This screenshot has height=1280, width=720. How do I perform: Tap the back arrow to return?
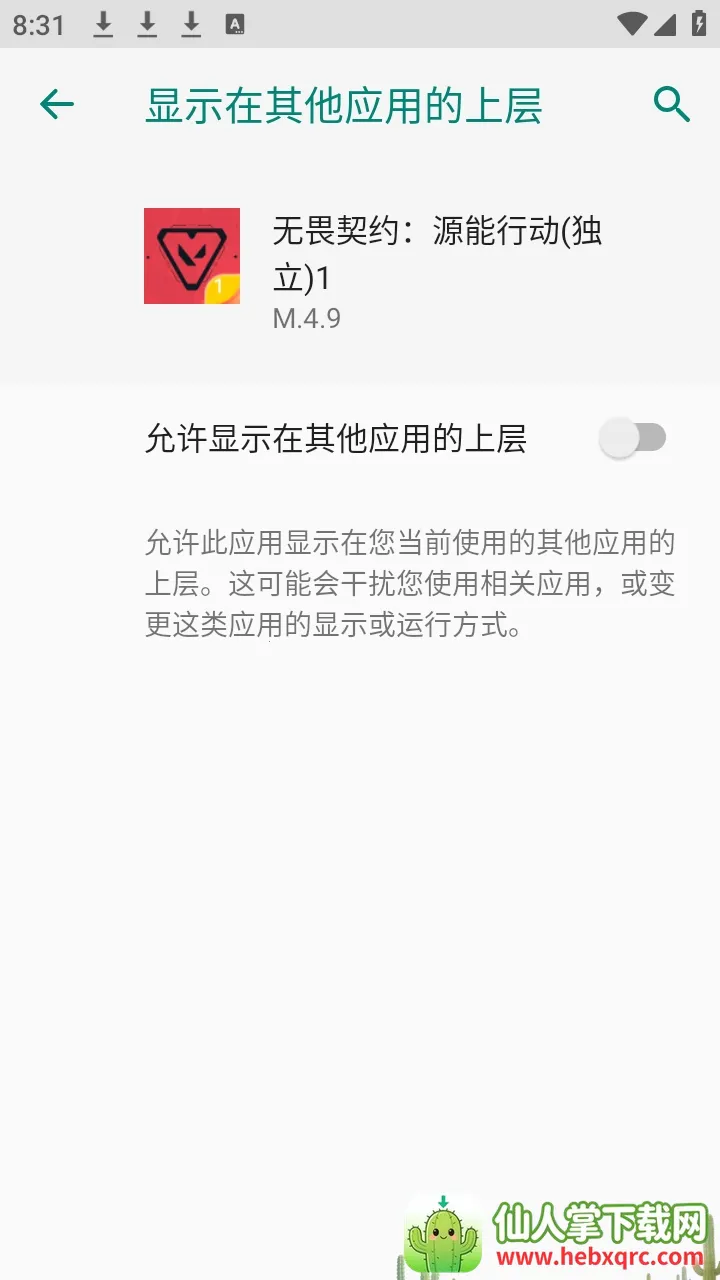[x=57, y=103]
